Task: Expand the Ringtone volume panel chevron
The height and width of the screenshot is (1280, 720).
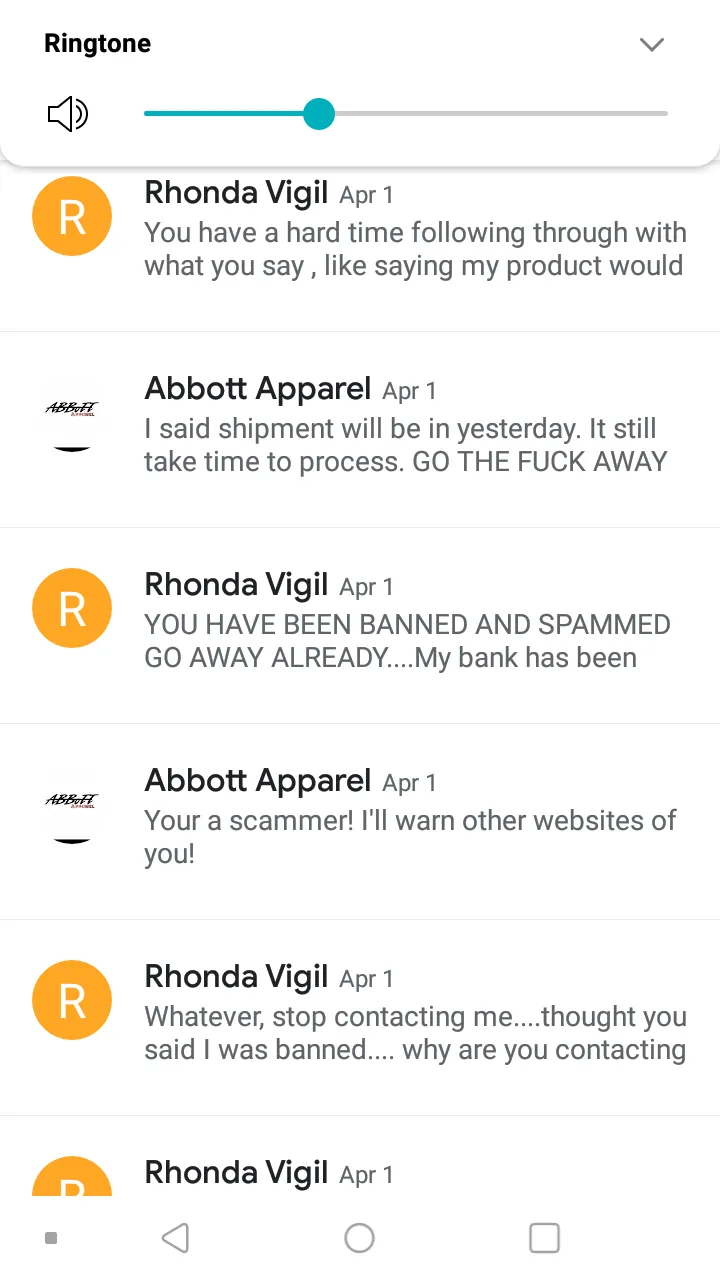Action: 652,44
